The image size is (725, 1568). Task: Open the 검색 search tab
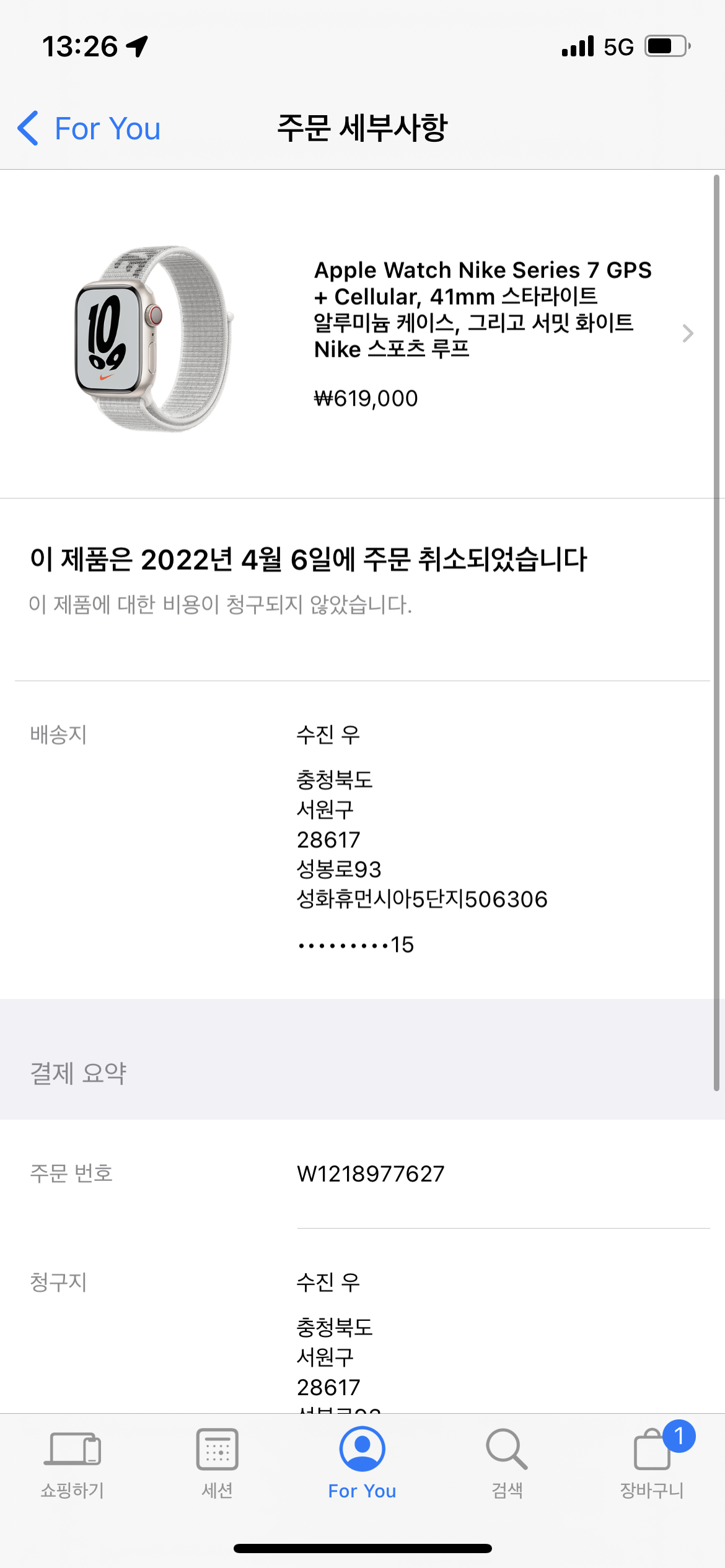pyautogui.click(x=507, y=1464)
